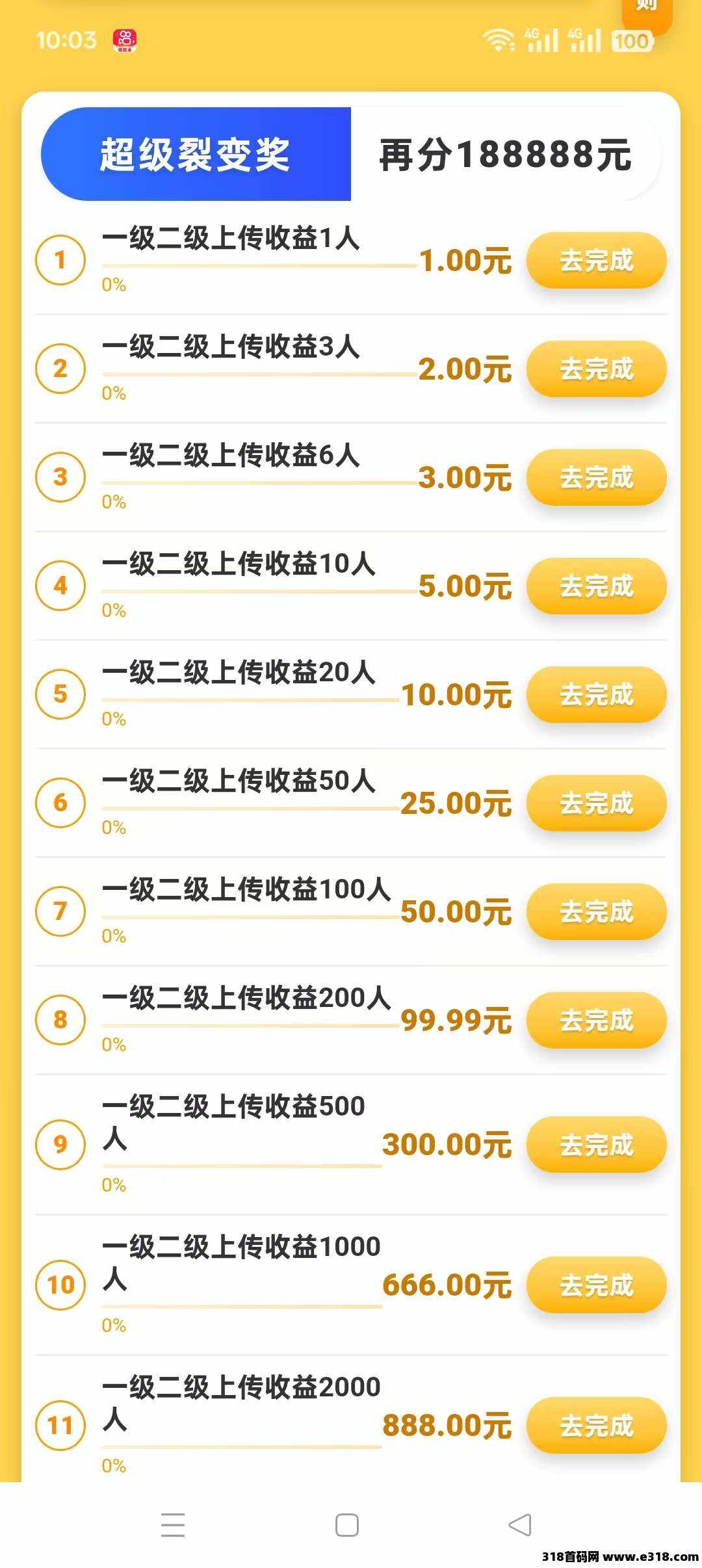Choose 去完成 for 一级二级上传收益100人

click(596, 911)
